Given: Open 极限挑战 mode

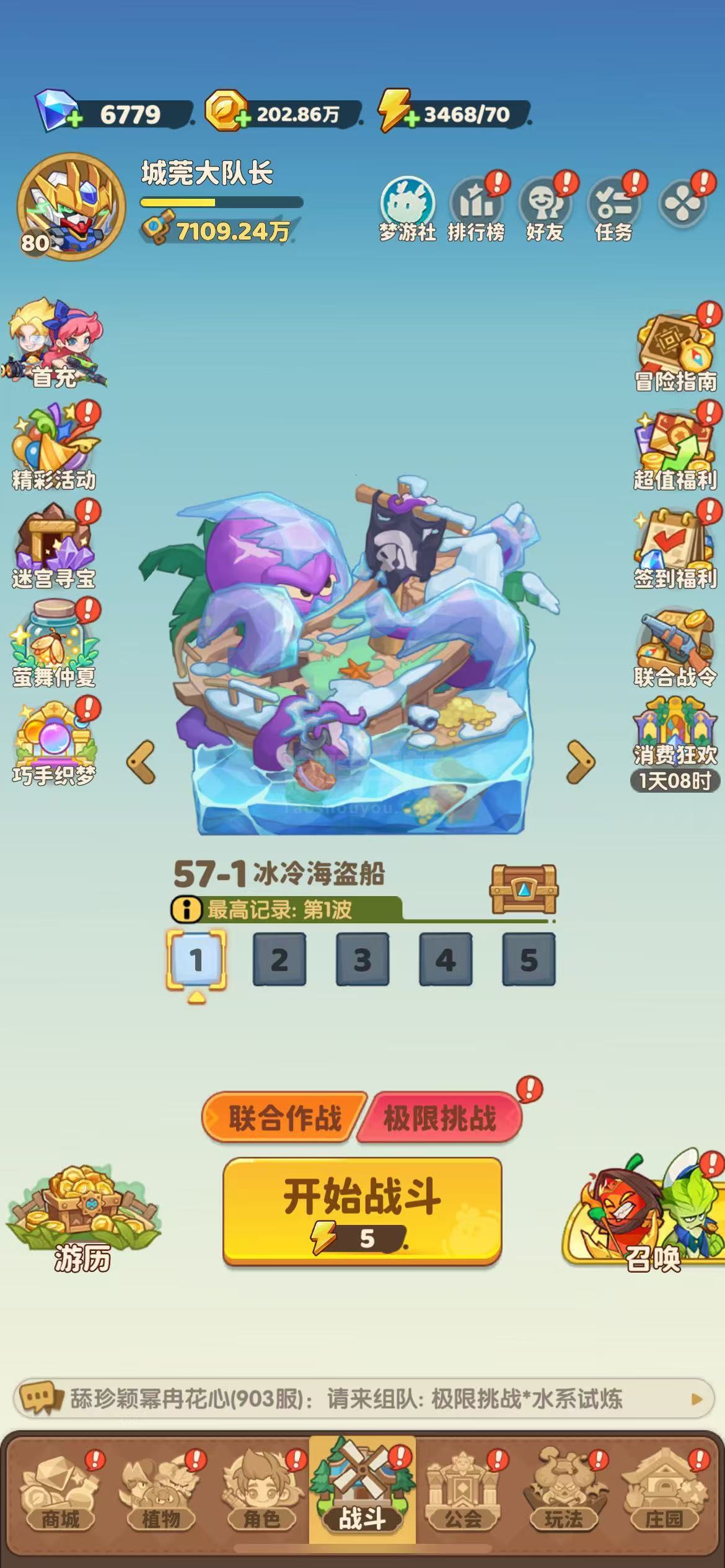Looking at the screenshot, I should [x=440, y=1118].
